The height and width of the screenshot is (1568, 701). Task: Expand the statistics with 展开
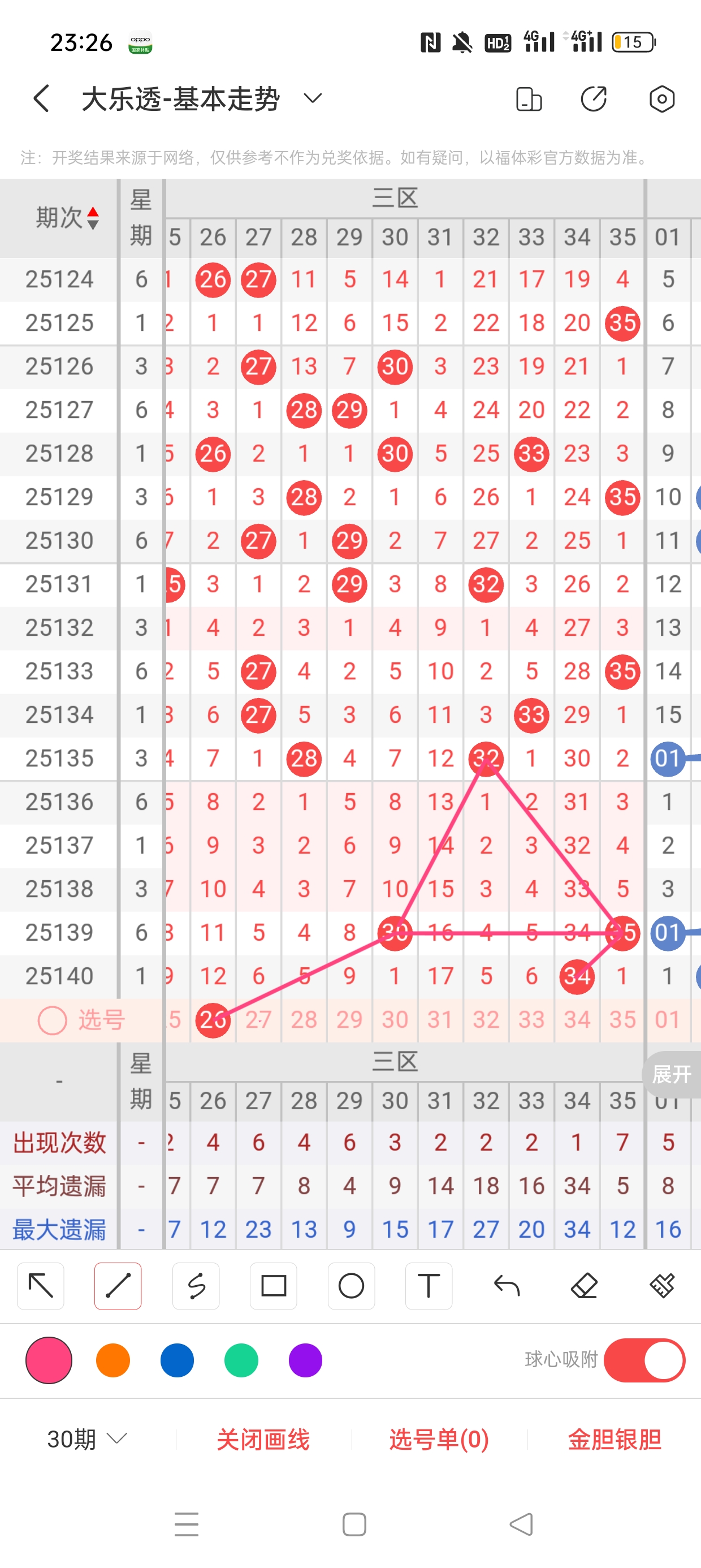(x=670, y=1074)
